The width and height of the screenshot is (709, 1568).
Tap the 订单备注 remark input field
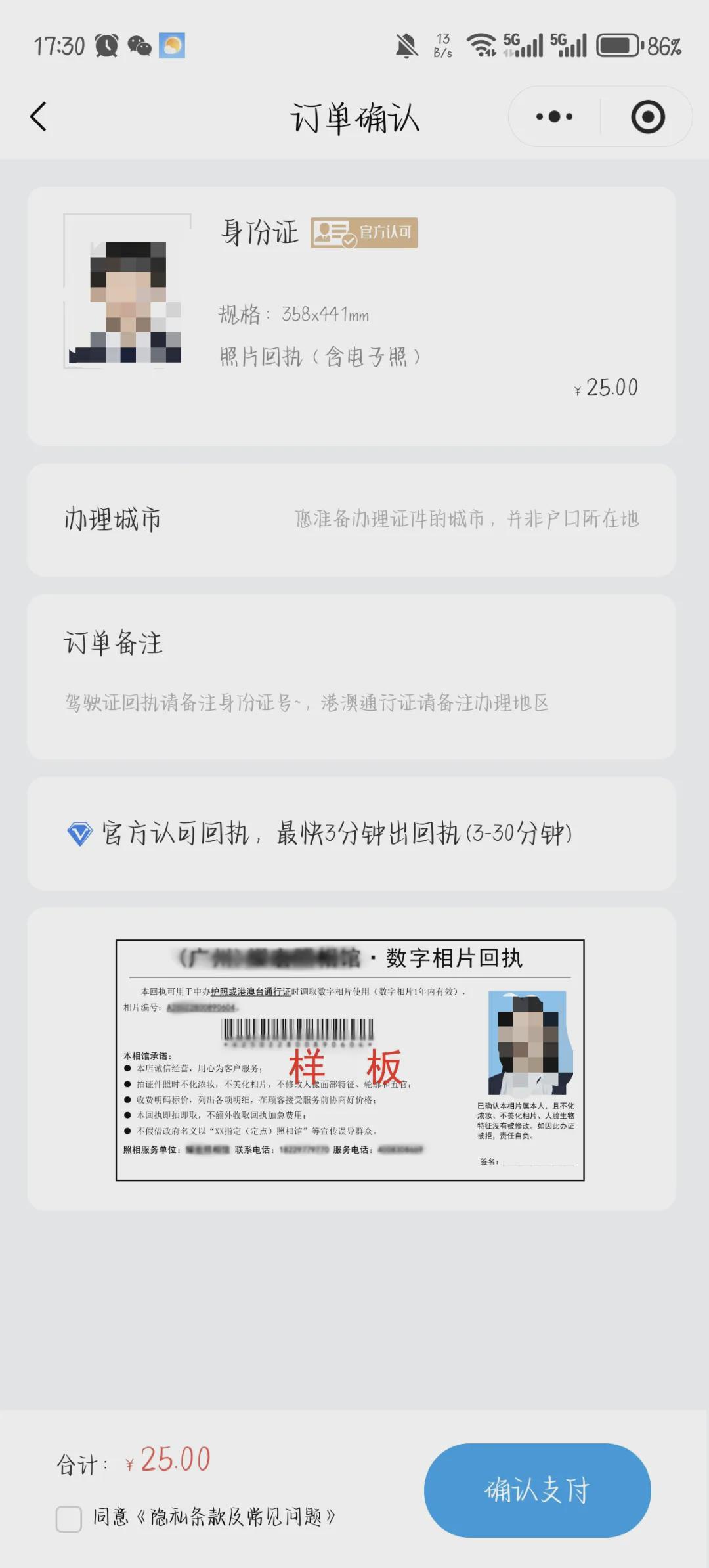pyautogui.click(x=306, y=703)
